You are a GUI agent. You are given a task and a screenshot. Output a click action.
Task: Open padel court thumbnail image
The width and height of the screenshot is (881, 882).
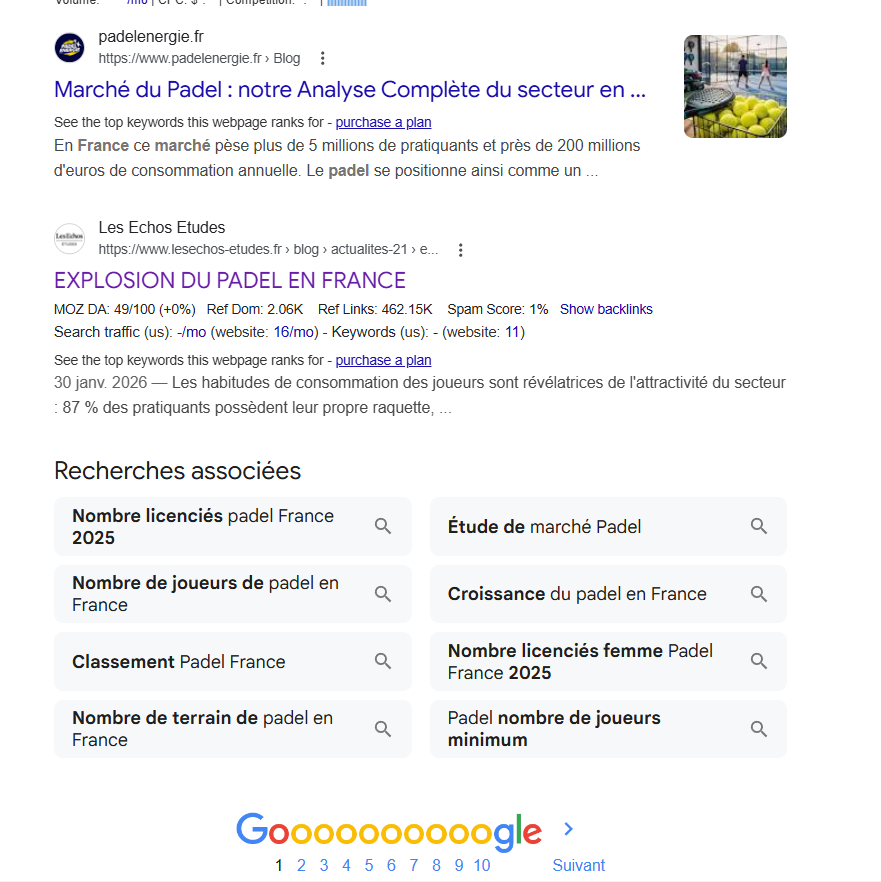(x=735, y=87)
